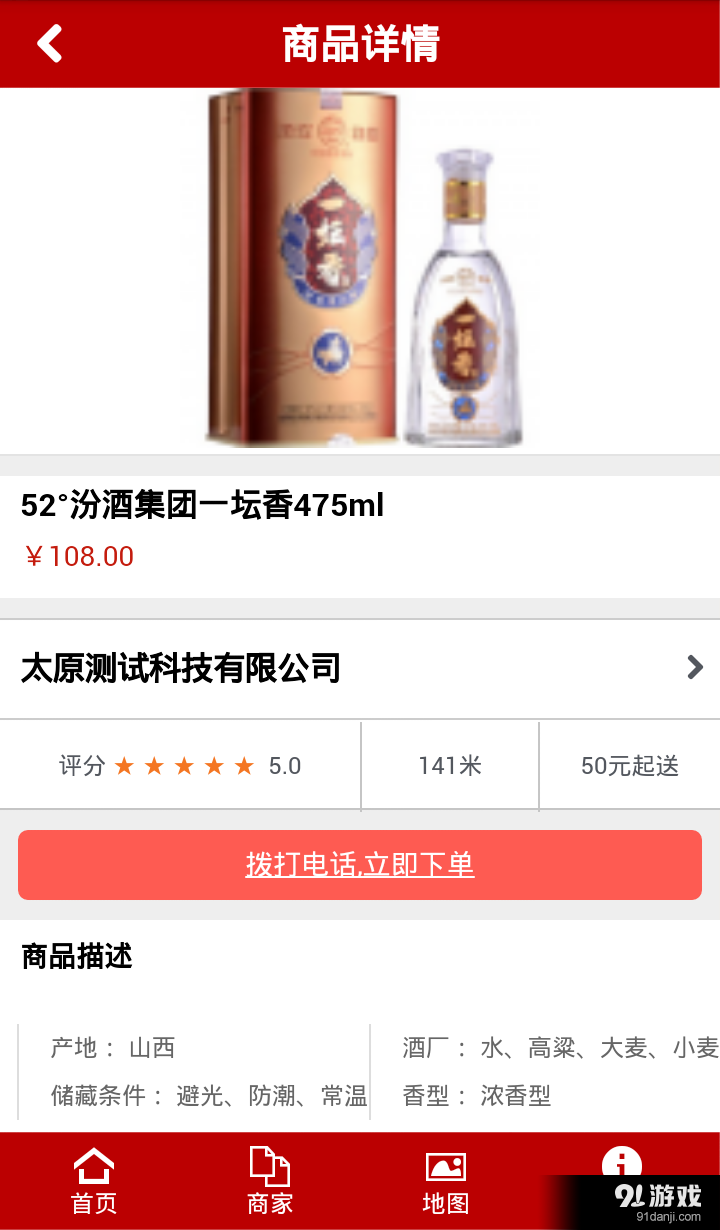Tap the 5.0 rating score
This screenshot has width=720, height=1230.
coord(285,765)
